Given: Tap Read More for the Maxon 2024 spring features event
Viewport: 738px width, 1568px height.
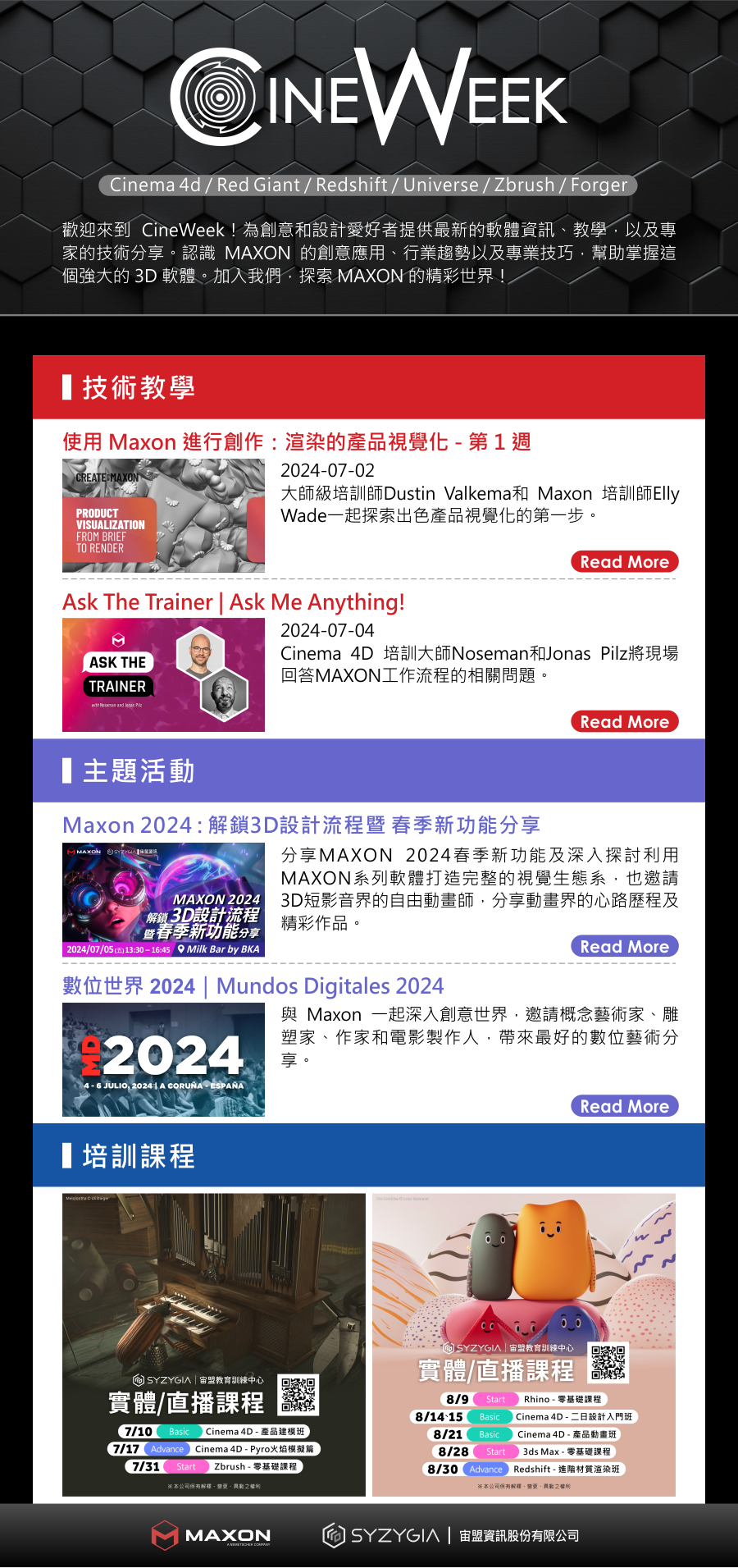Looking at the screenshot, I should (x=624, y=946).
